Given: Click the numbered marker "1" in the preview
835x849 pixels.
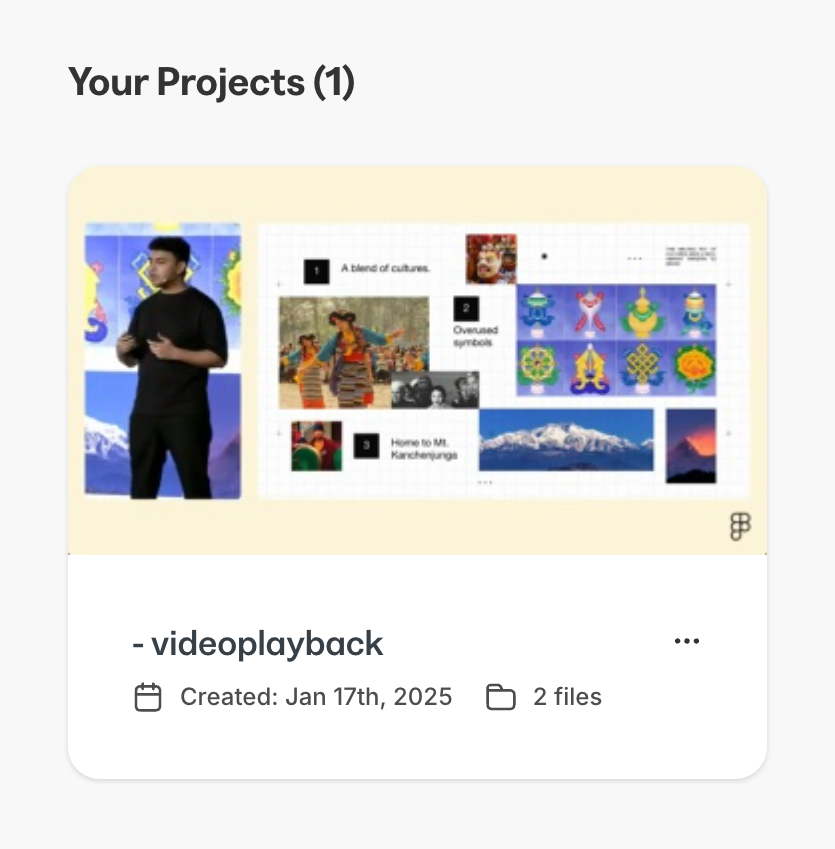Looking at the screenshot, I should [x=317, y=271].
